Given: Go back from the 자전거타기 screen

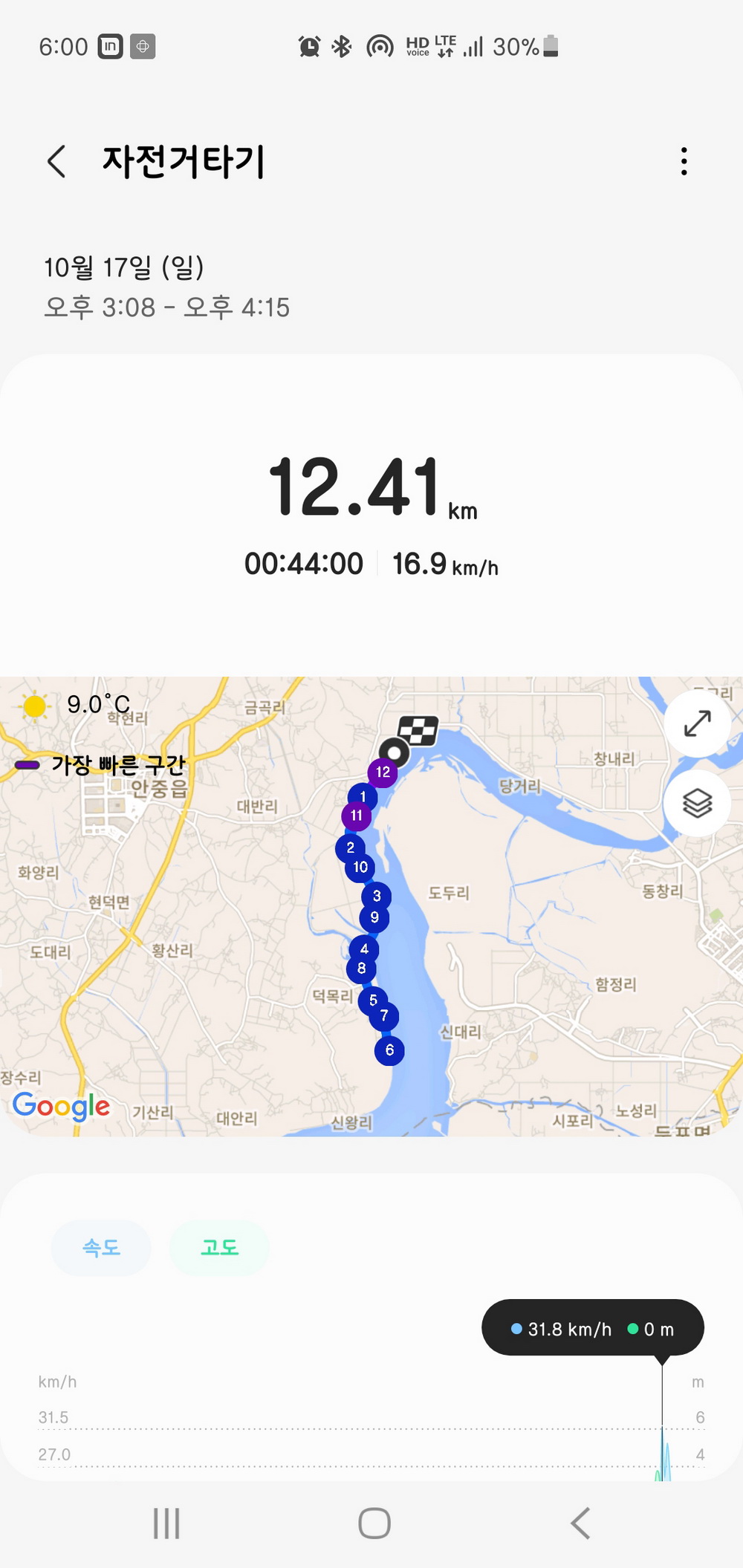Looking at the screenshot, I should [x=57, y=161].
